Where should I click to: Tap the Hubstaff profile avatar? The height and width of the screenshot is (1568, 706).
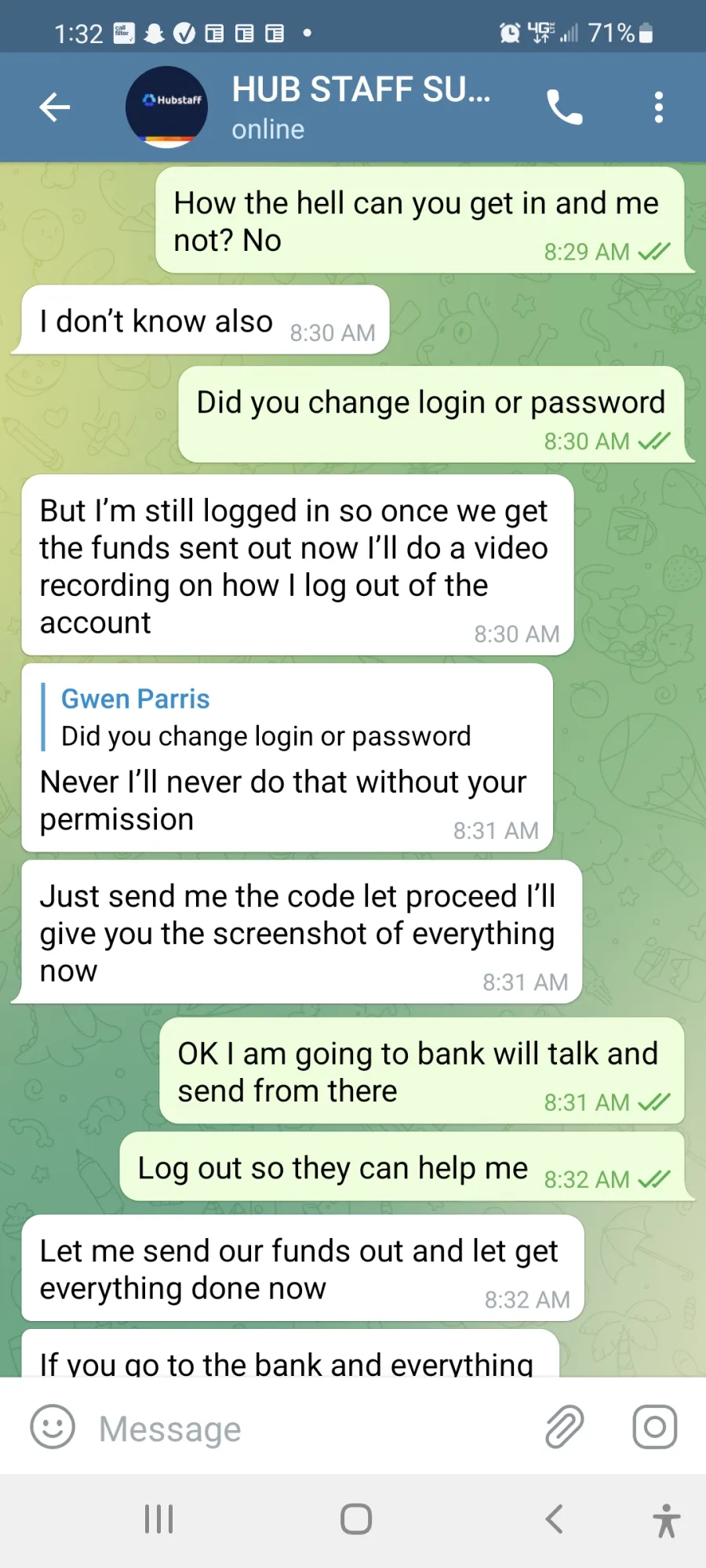click(x=166, y=107)
